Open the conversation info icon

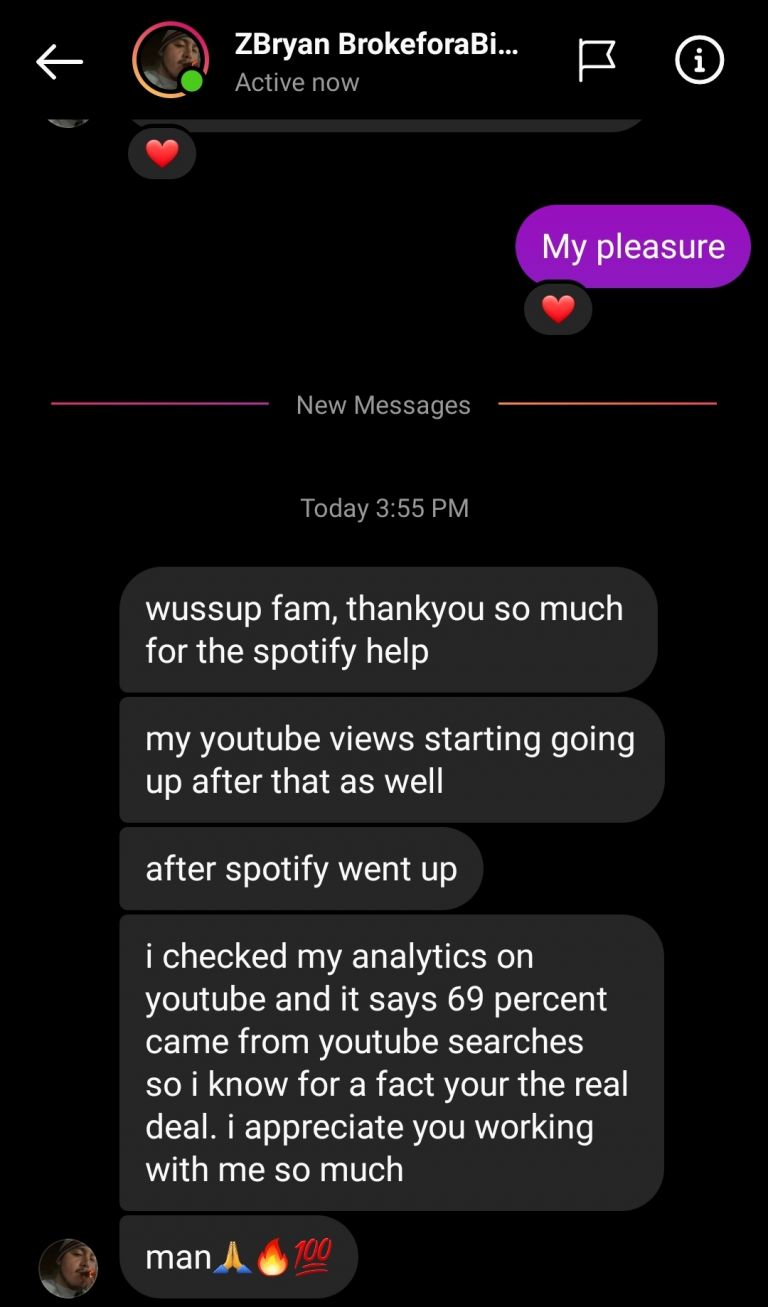coord(699,59)
